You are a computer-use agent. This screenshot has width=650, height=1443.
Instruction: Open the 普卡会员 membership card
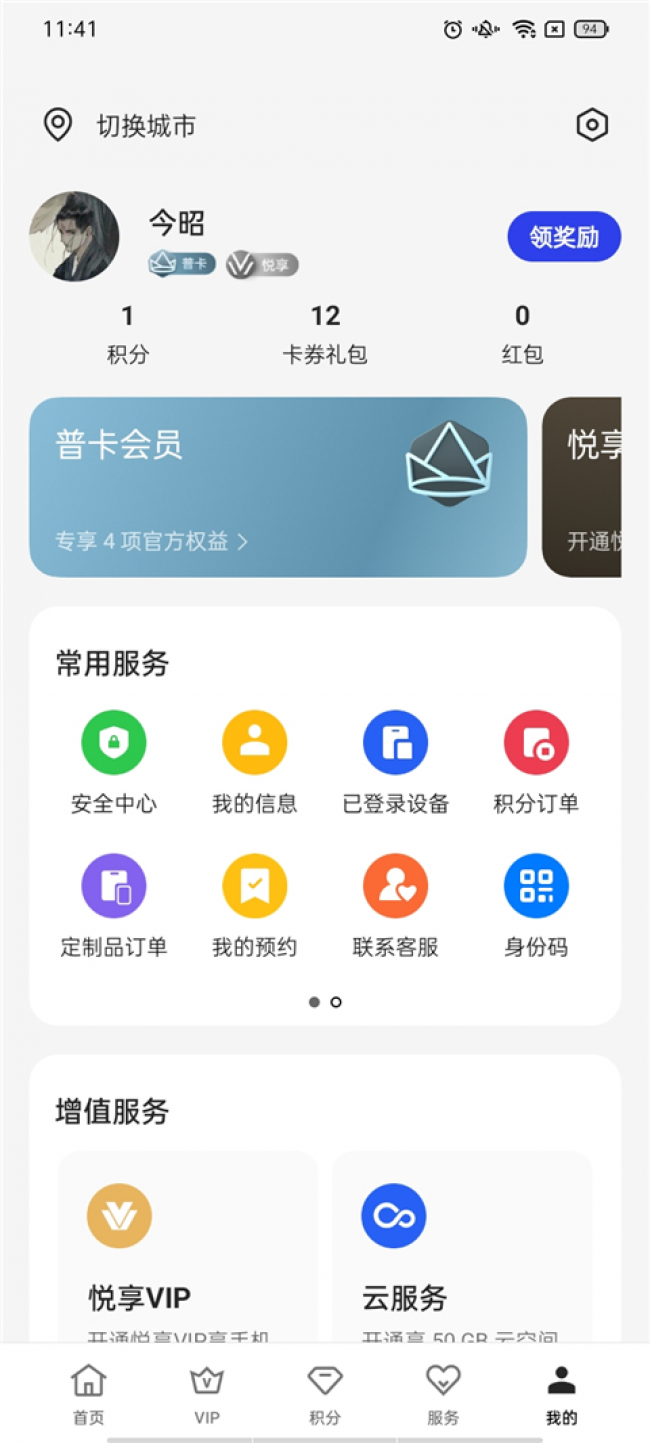coord(278,487)
